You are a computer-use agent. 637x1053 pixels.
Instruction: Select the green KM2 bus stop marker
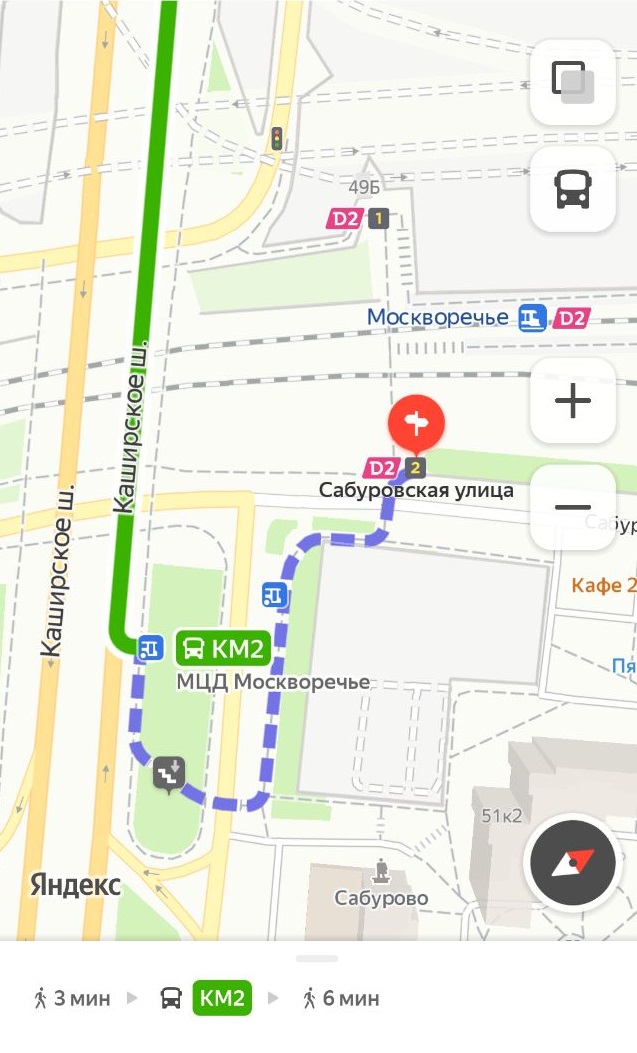click(x=224, y=648)
